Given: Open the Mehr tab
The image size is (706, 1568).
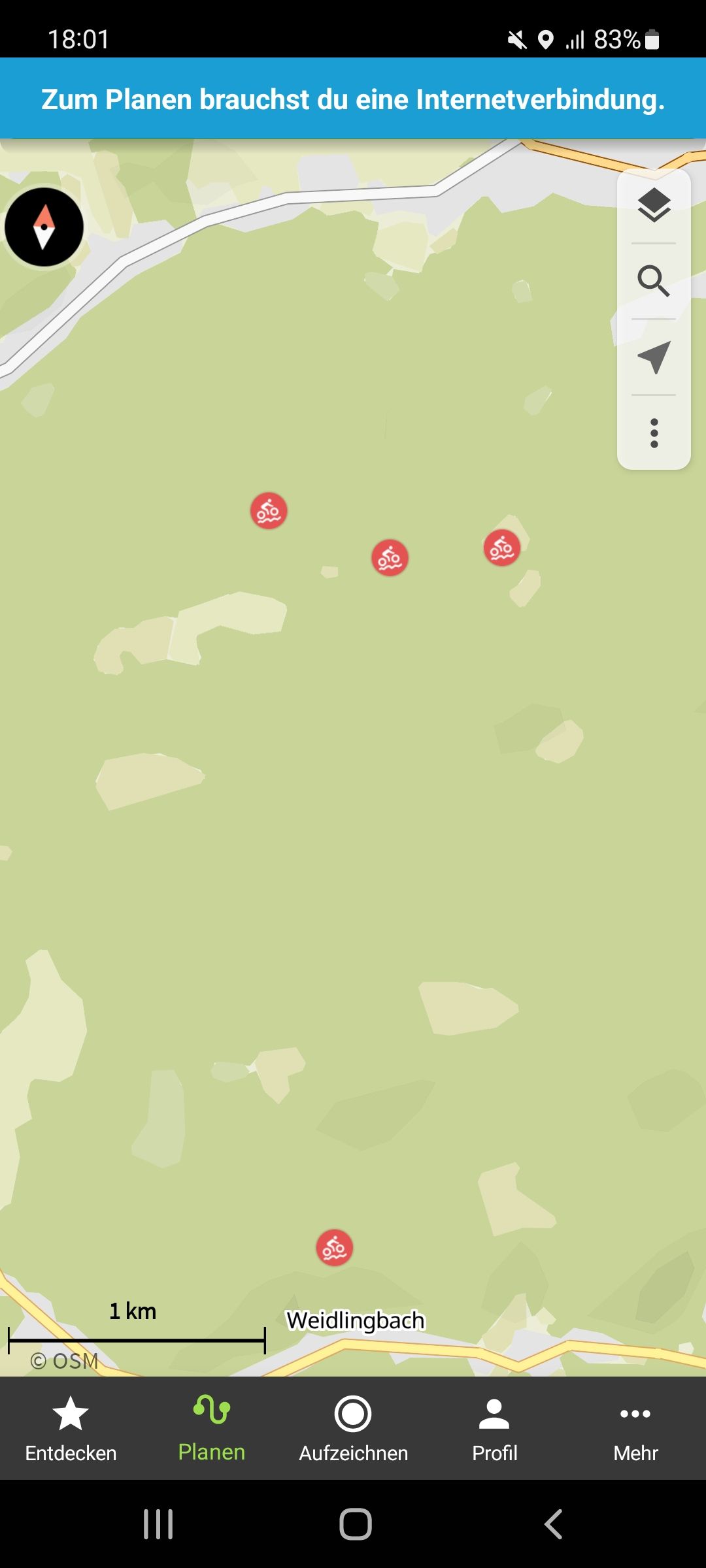Looking at the screenshot, I should tap(635, 1429).
